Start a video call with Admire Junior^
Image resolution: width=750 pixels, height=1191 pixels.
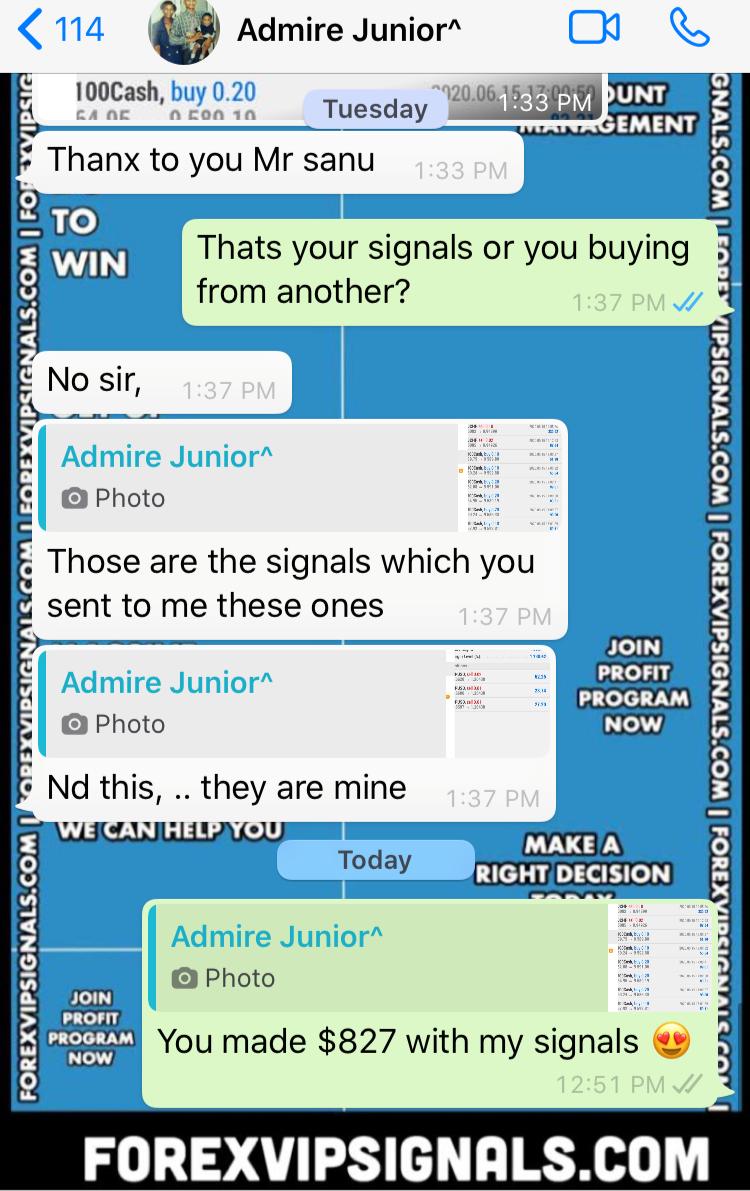[x=594, y=29]
